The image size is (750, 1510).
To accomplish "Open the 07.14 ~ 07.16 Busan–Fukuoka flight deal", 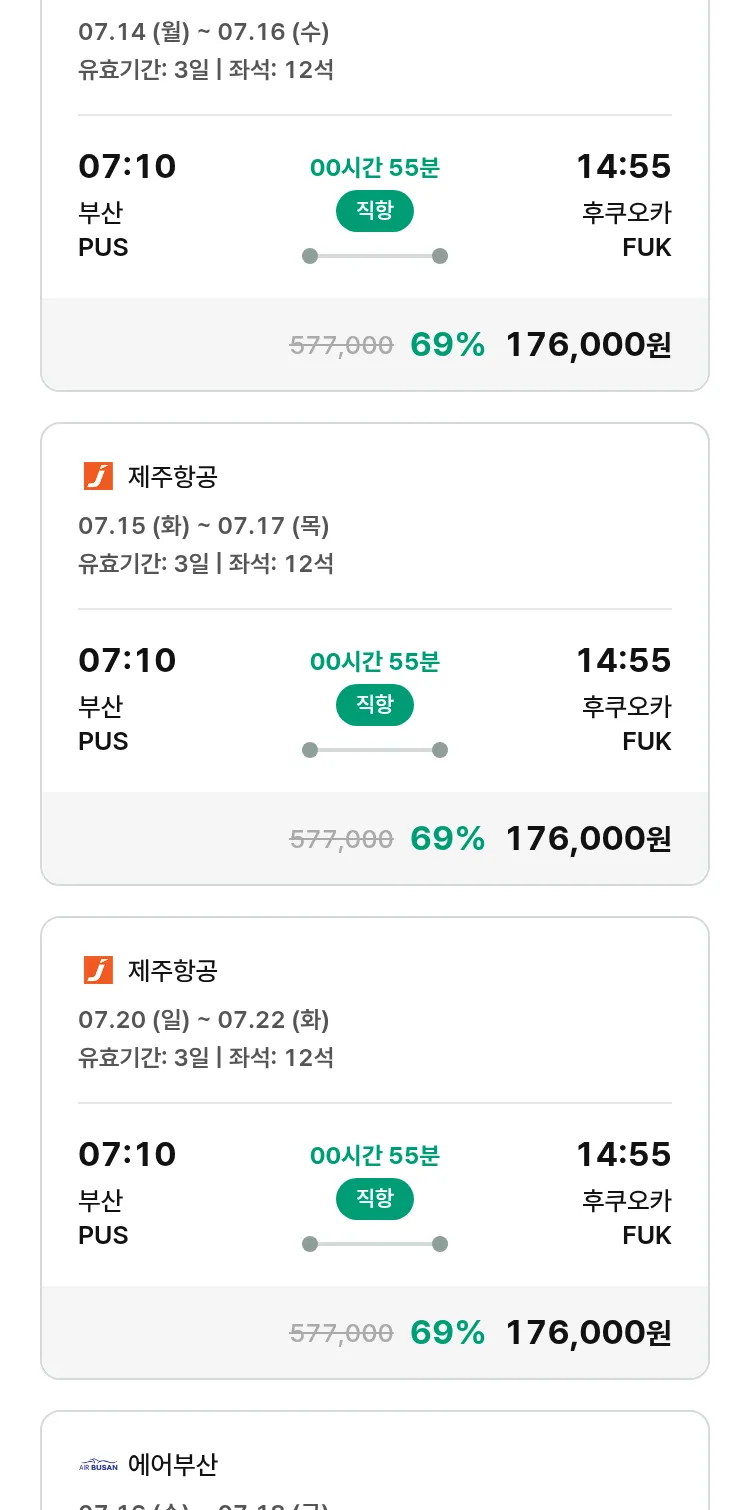I will (375, 195).
